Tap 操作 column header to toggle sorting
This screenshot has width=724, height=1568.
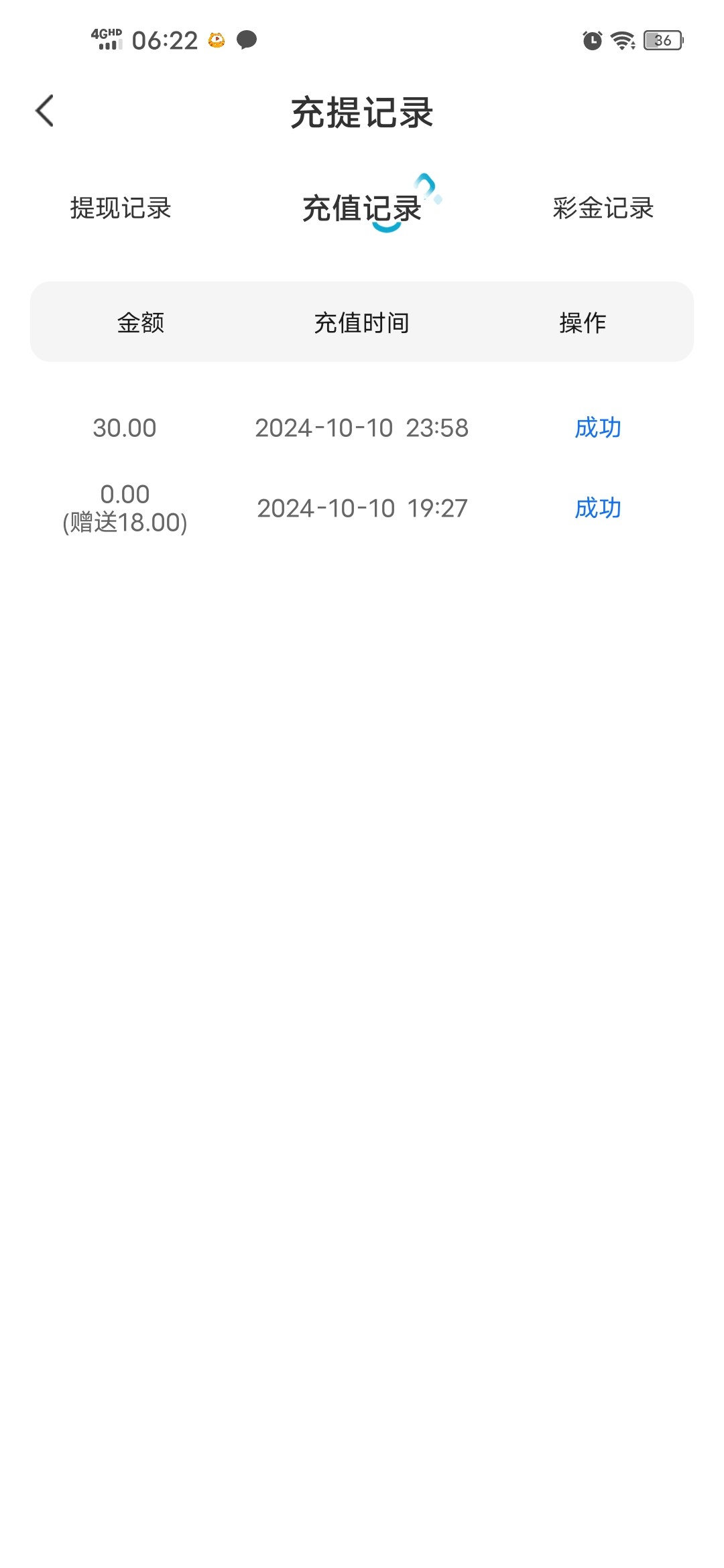(x=582, y=322)
